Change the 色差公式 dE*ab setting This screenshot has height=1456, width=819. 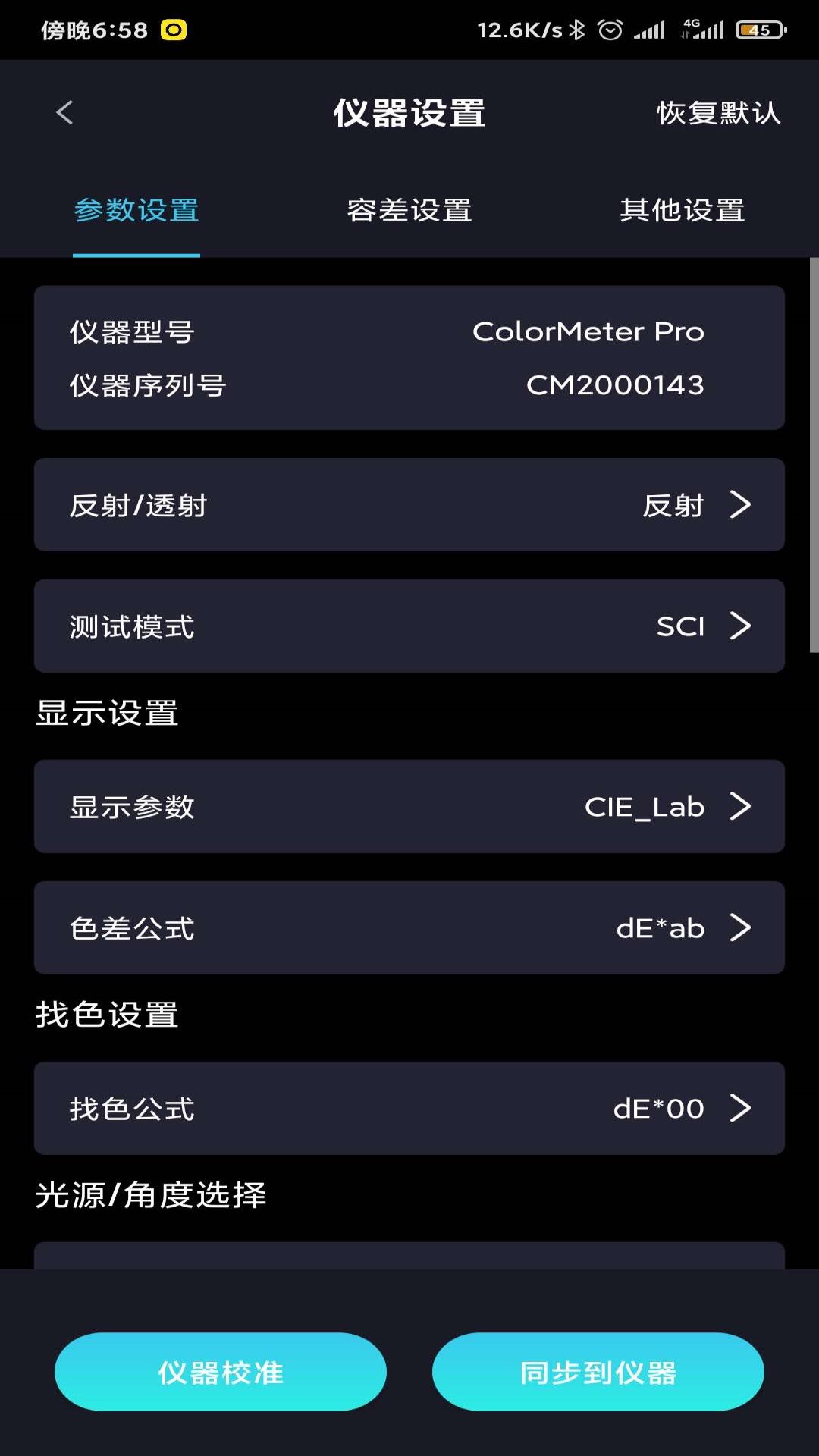pos(409,927)
